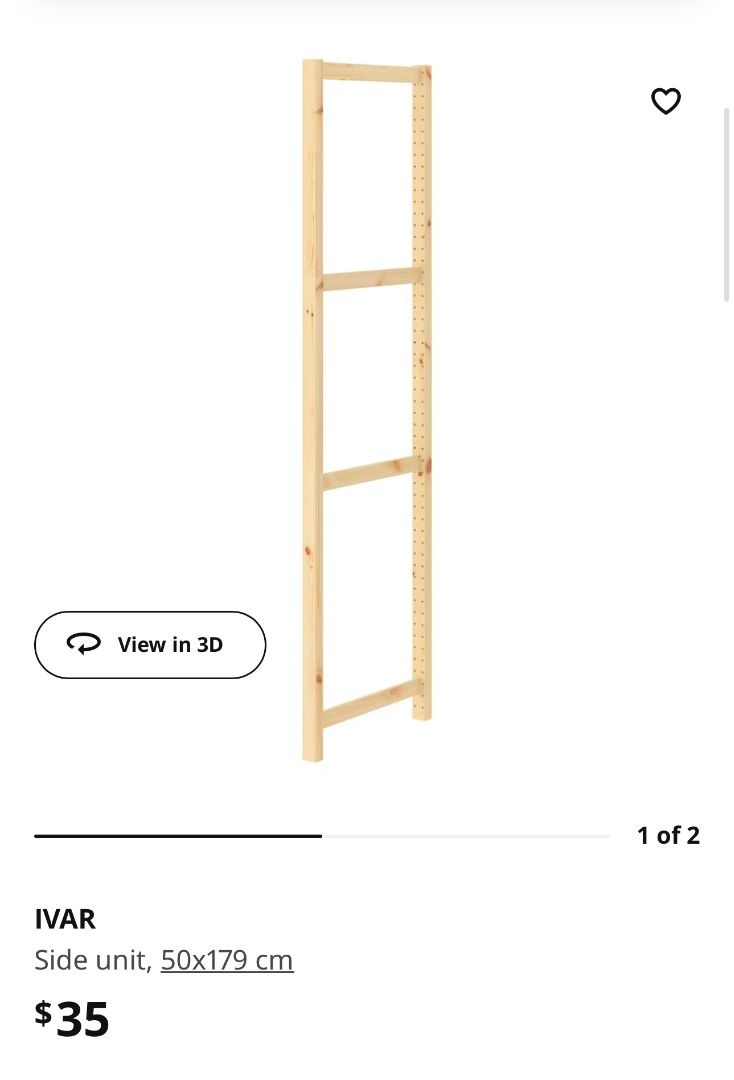The height and width of the screenshot is (1080, 734).
Task: Expand available sizes via the size link
Action: click(x=227, y=959)
